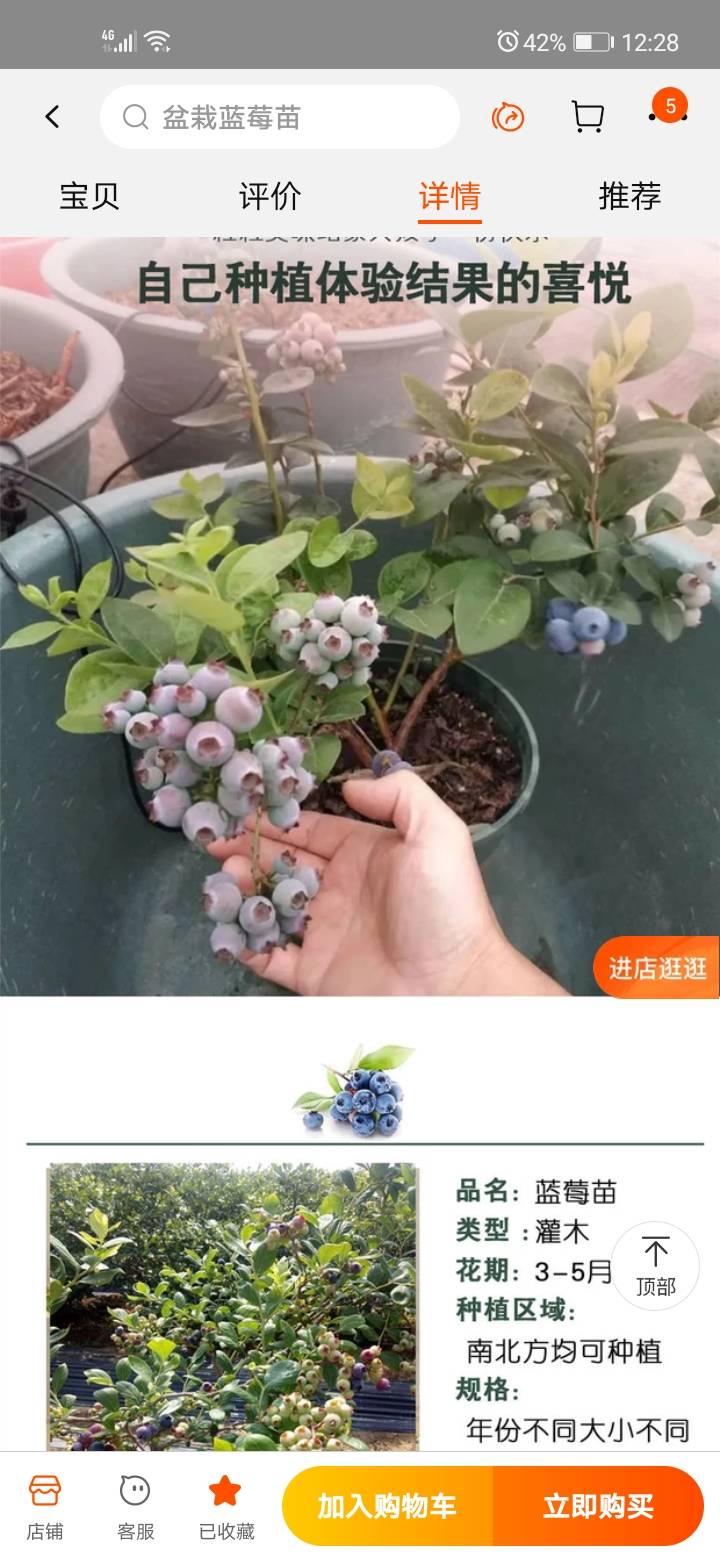The height and width of the screenshot is (1560, 720).
Task: Open the 店铺 store page
Action: point(45,1506)
